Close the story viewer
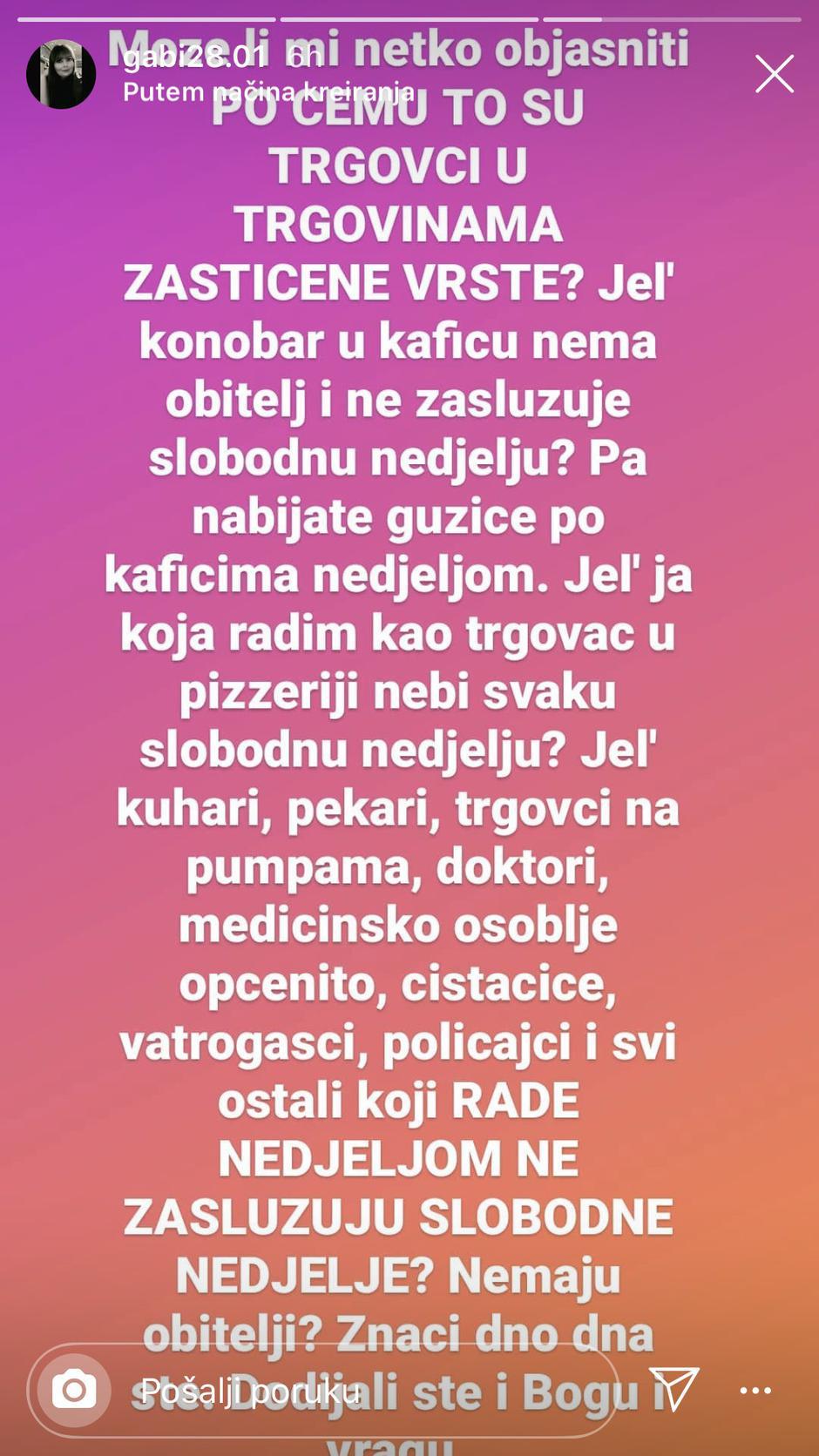Screen dimensions: 819x1456 (x=774, y=74)
